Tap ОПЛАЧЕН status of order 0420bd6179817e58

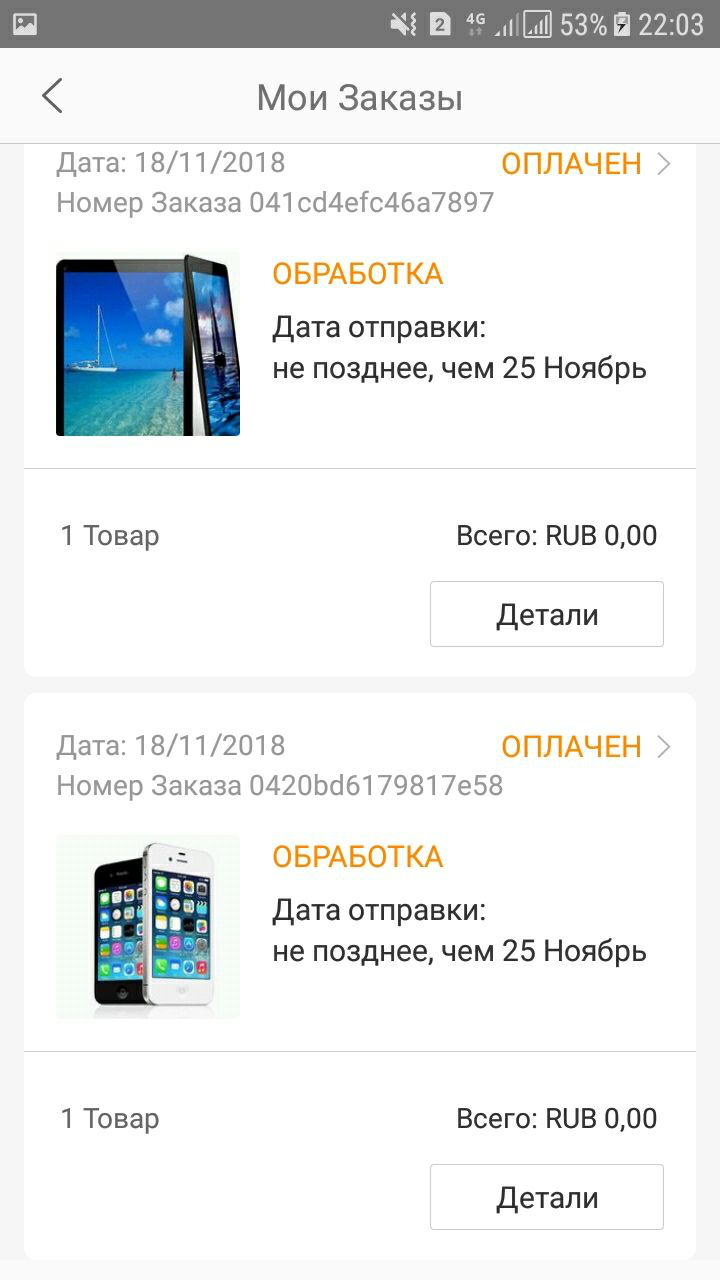(571, 747)
